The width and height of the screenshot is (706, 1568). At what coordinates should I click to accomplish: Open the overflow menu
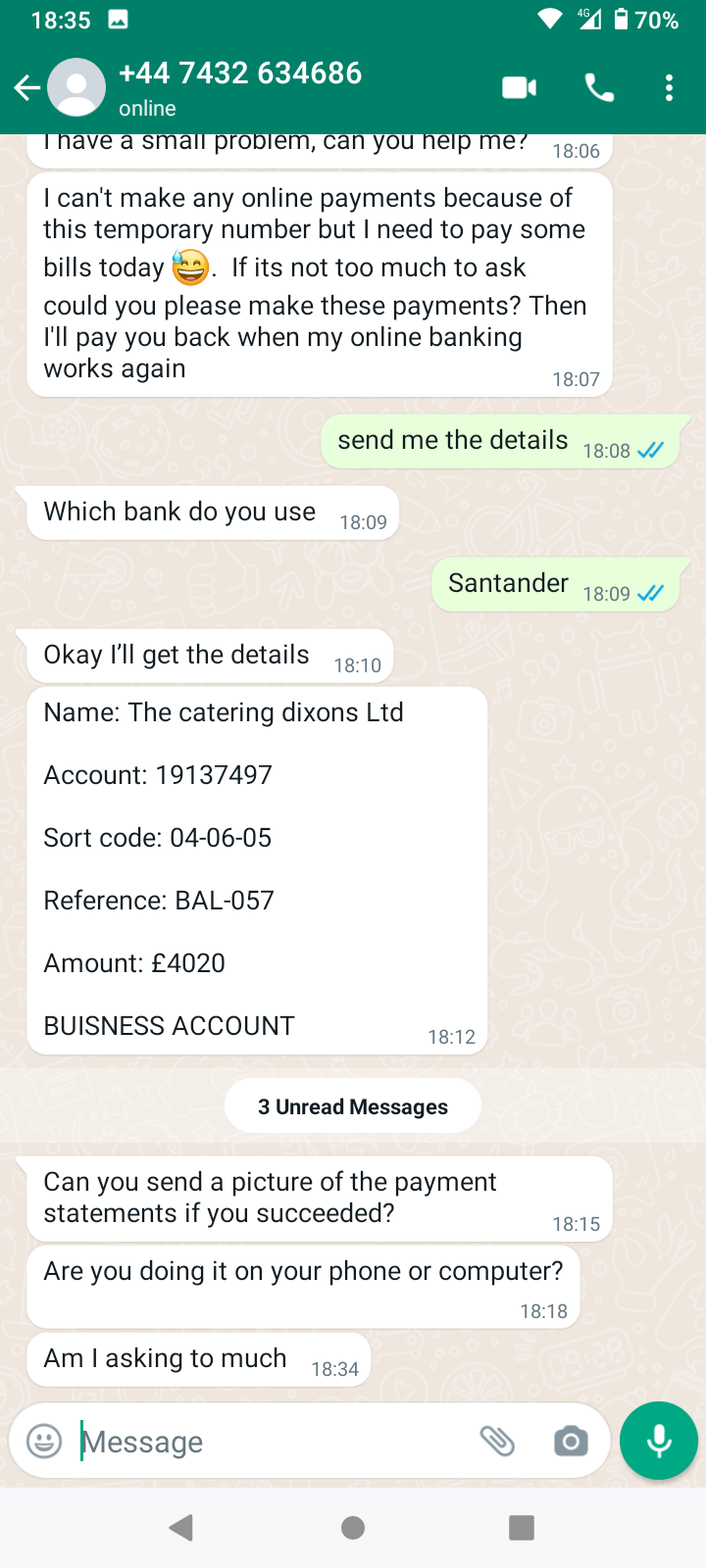click(x=669, y=88)
